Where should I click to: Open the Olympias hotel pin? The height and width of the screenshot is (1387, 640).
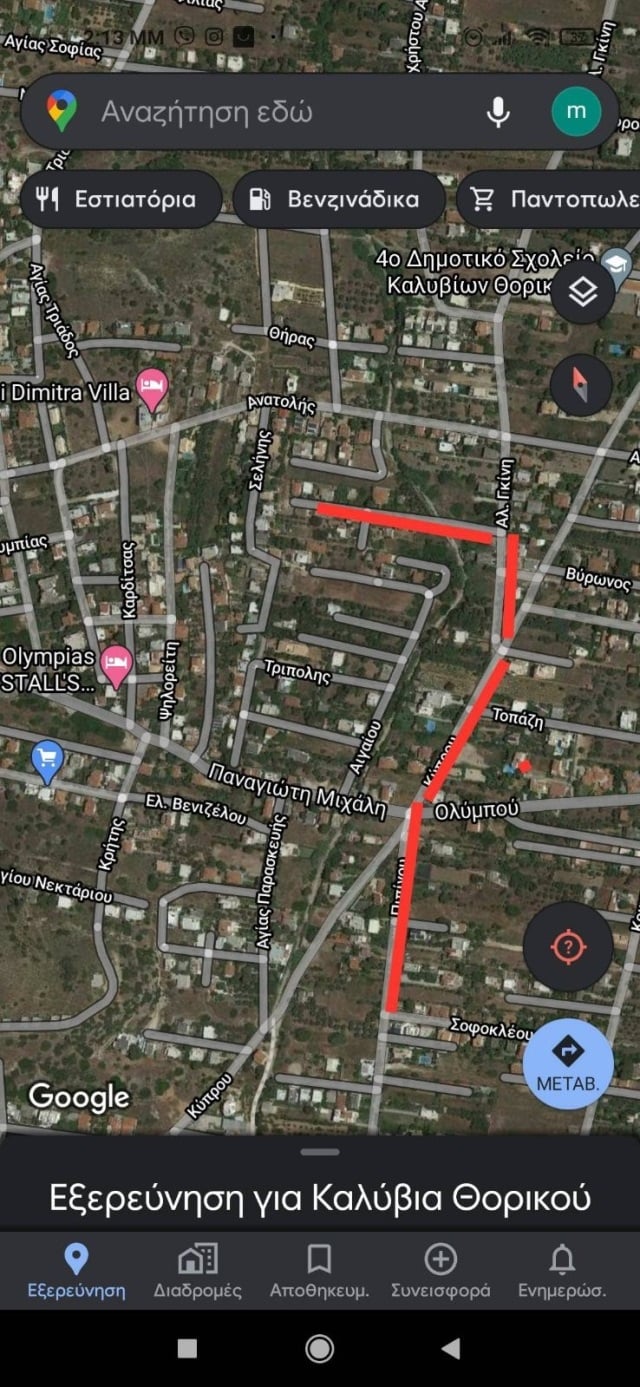tap(118, 664)
